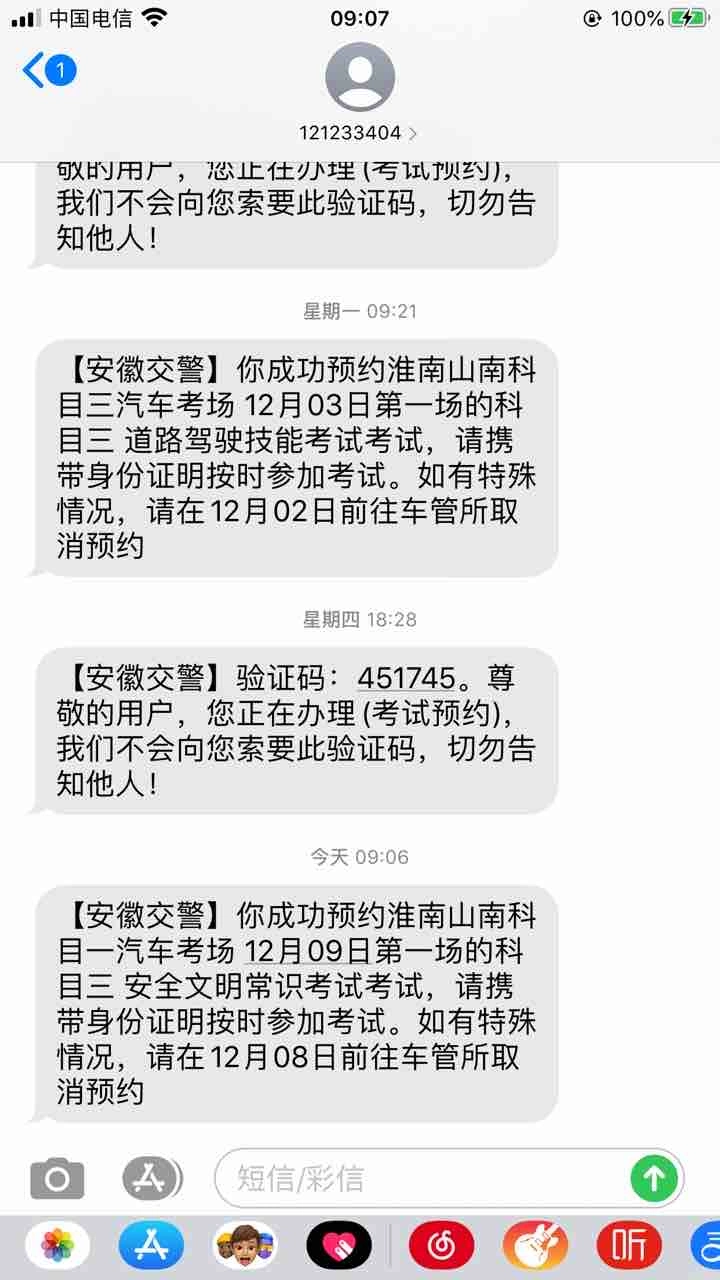Screen dimensions: 720x1280
Task: Open the Photos iMessage app
Action: (x=57, y=1246)
